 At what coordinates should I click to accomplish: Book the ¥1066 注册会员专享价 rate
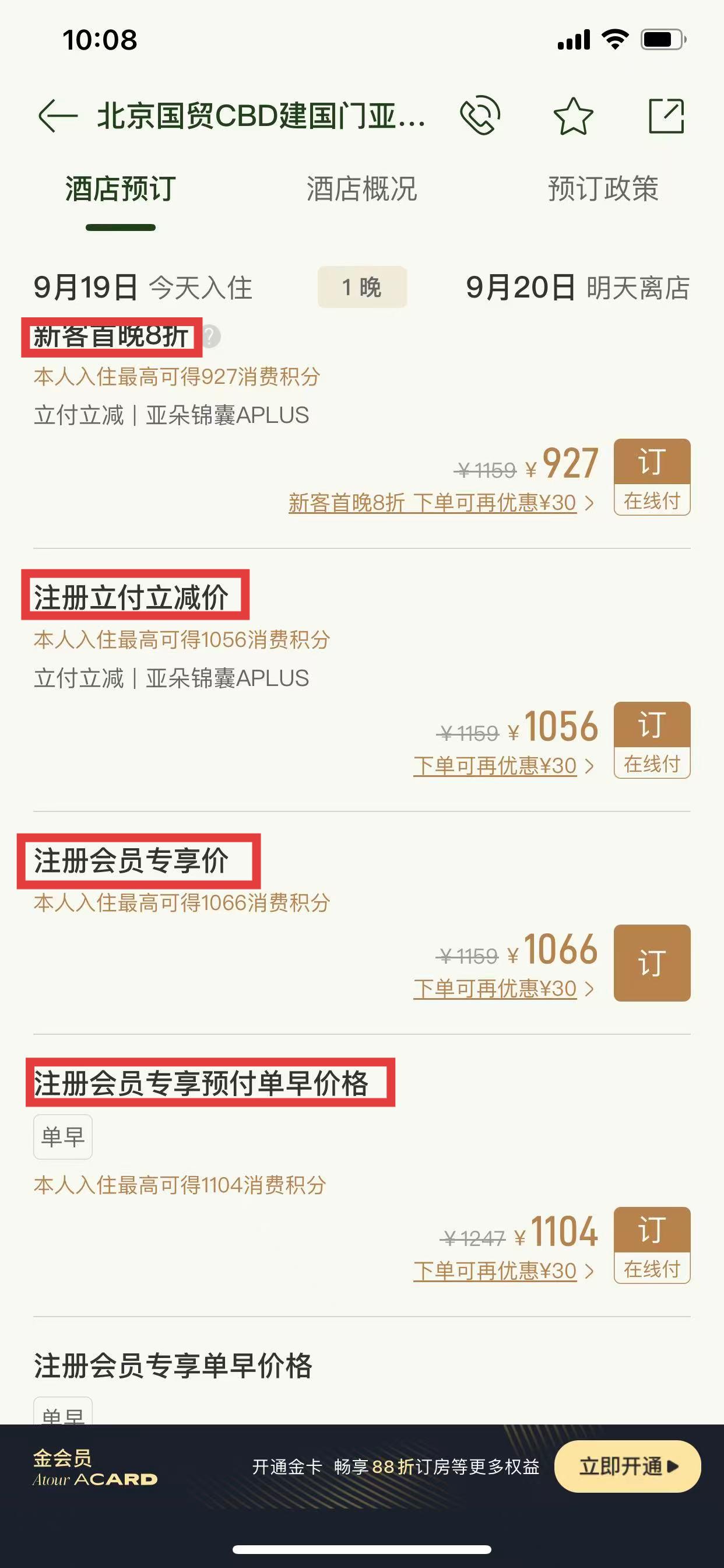[652, 963]
